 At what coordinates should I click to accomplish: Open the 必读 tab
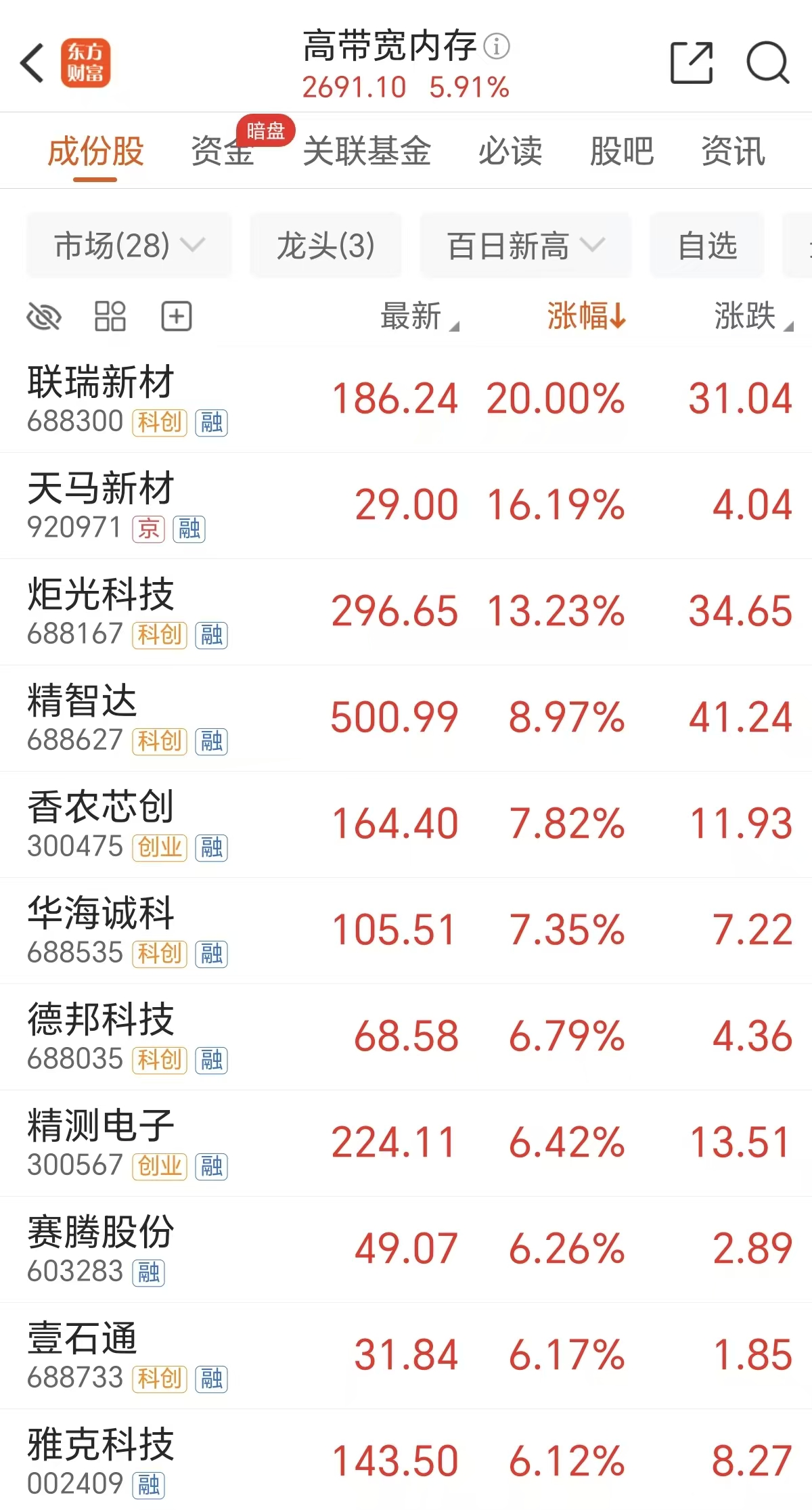510,151
